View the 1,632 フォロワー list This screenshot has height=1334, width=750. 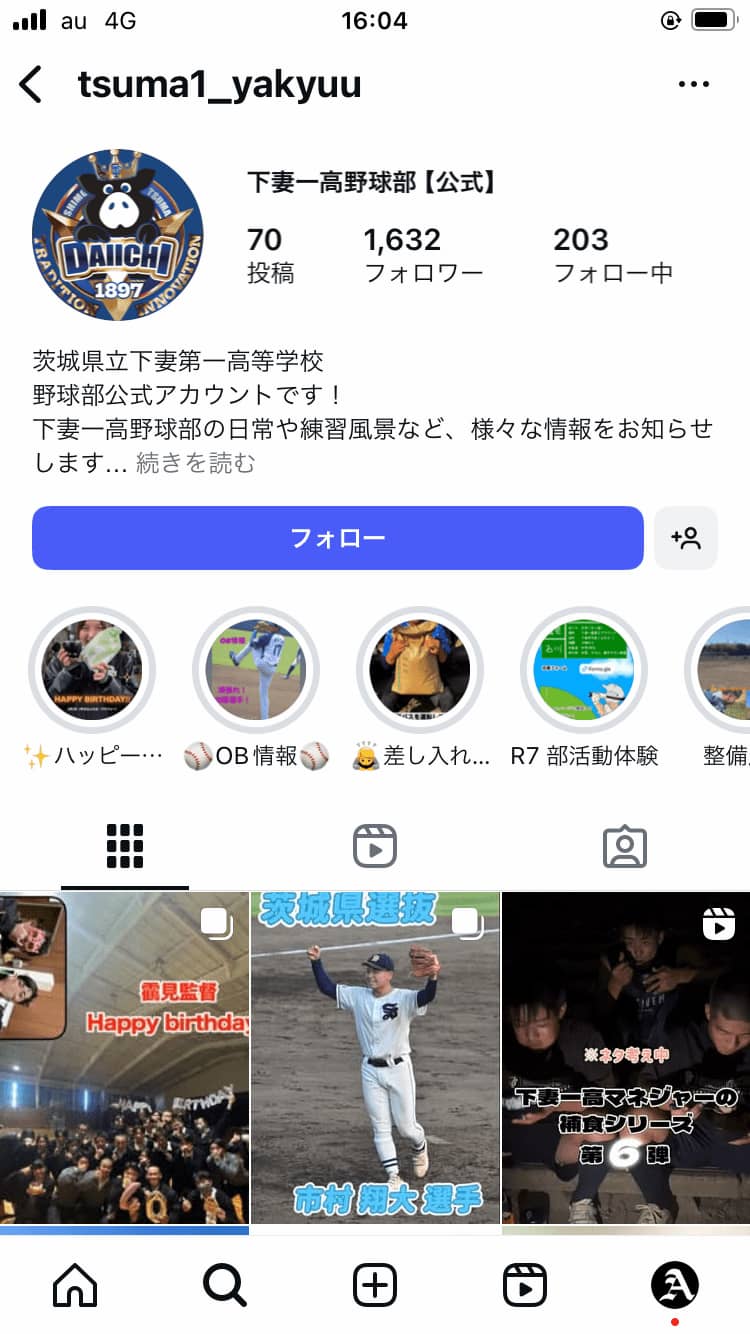422,254
